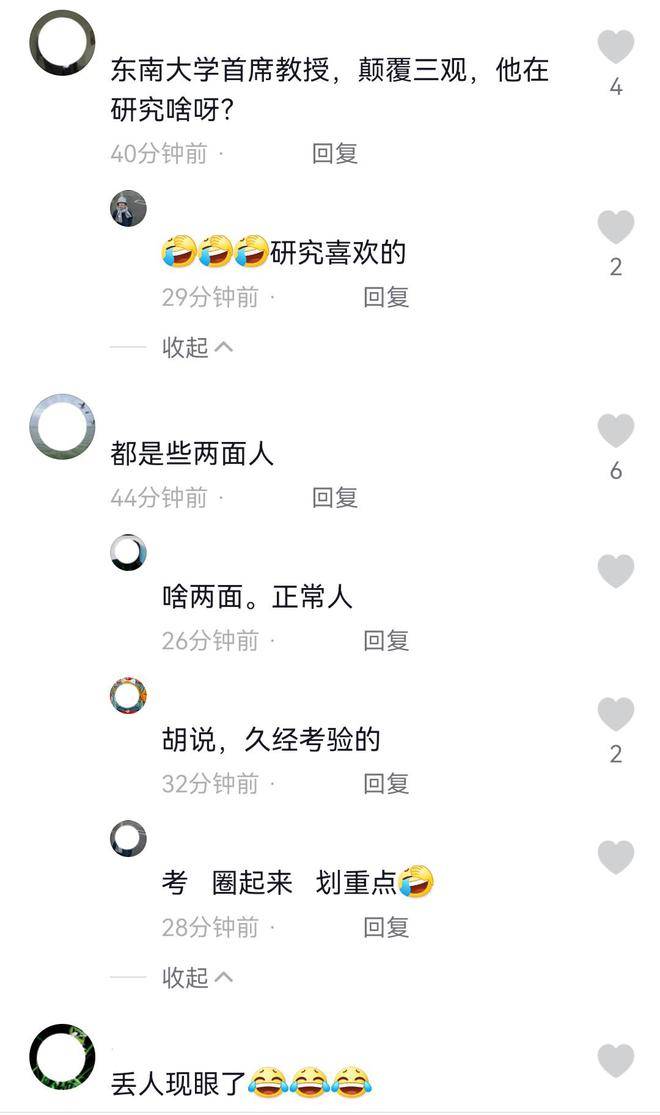
Task: Like the reply 胡说，久经考验的
Action: coord(616,714)
